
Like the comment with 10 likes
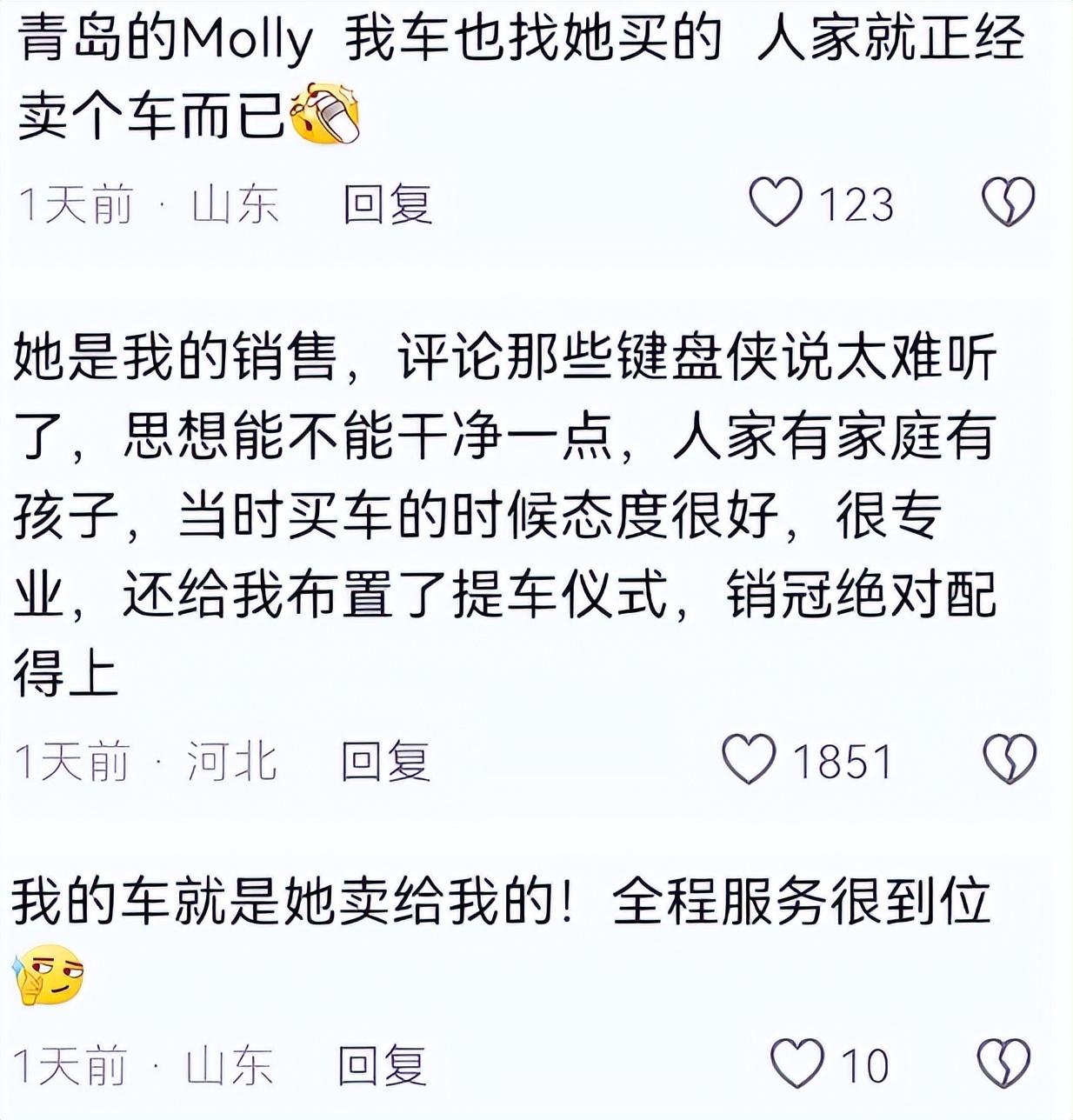[x=796, y=1063]
